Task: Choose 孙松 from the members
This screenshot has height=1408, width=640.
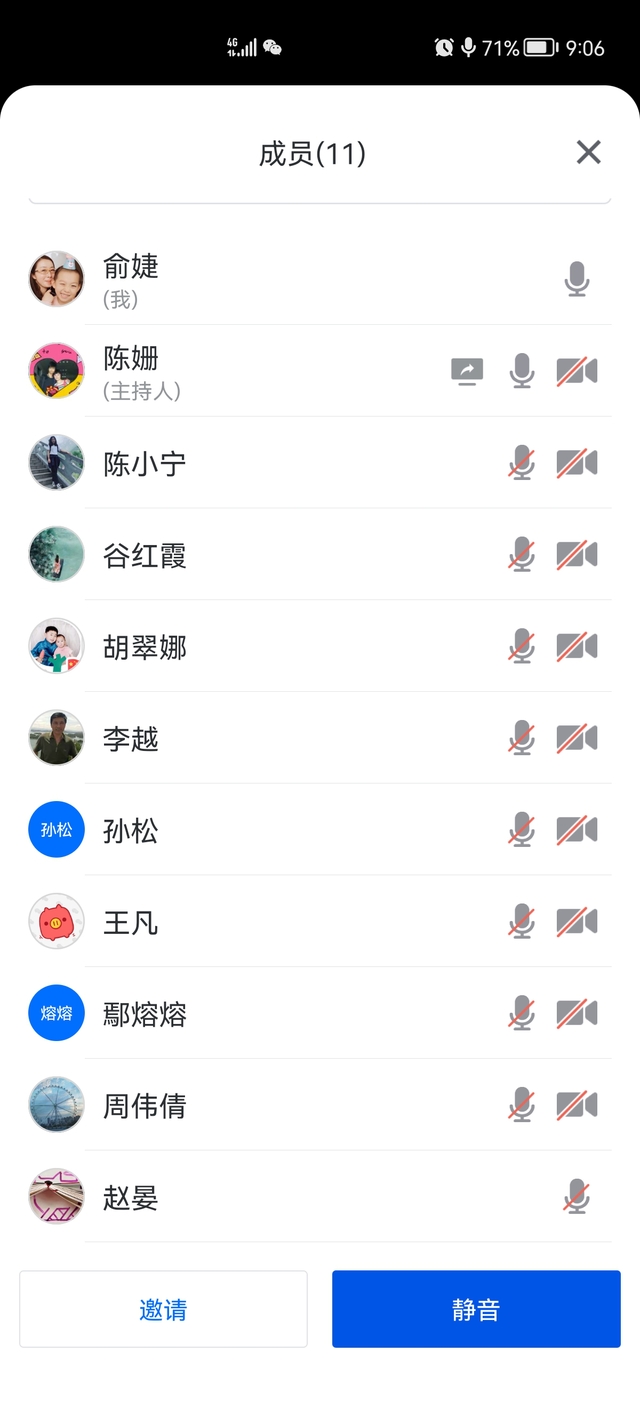Action: point(131,831)
